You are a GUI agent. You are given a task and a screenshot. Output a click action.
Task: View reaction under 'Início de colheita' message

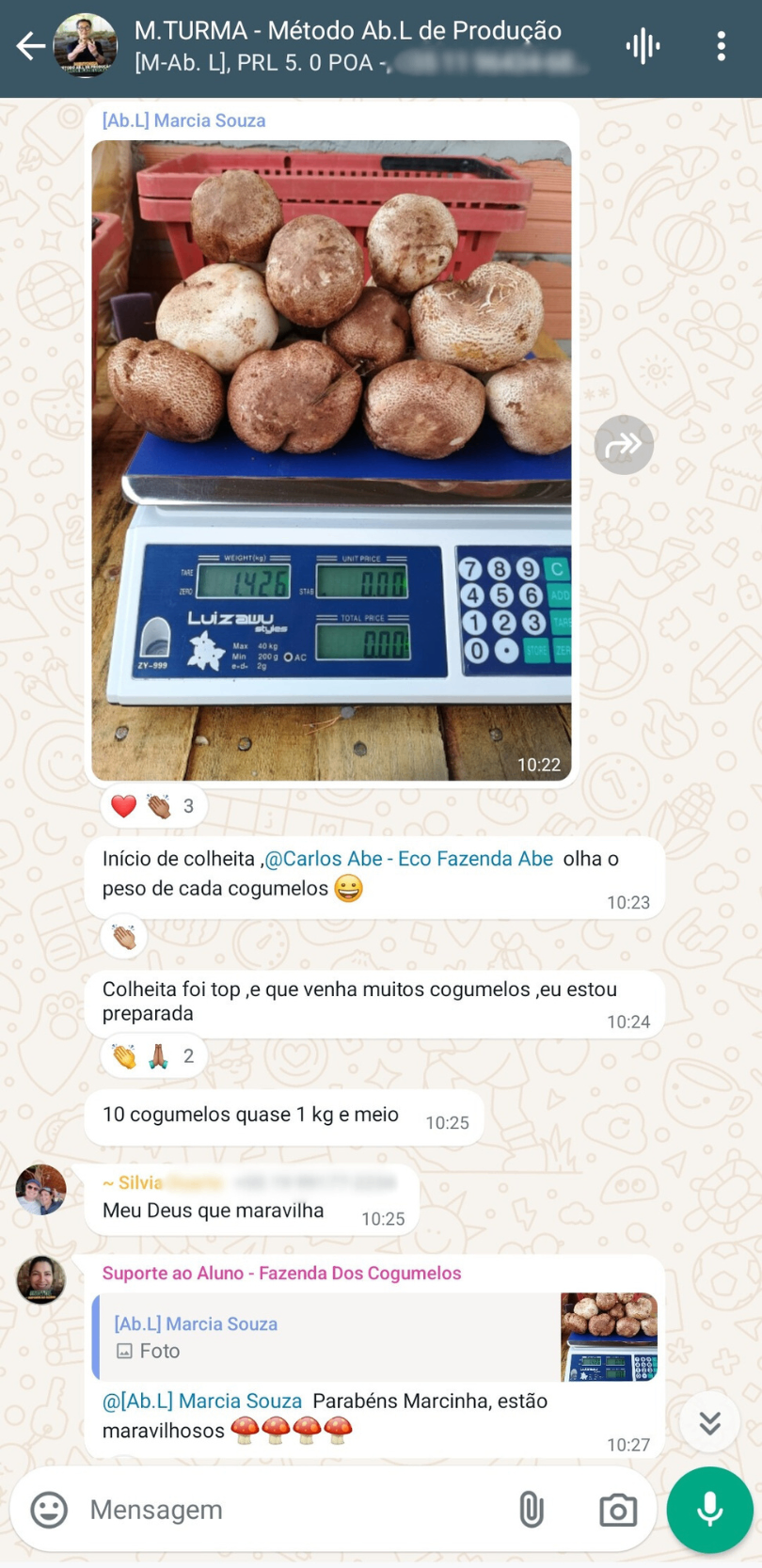124,937
